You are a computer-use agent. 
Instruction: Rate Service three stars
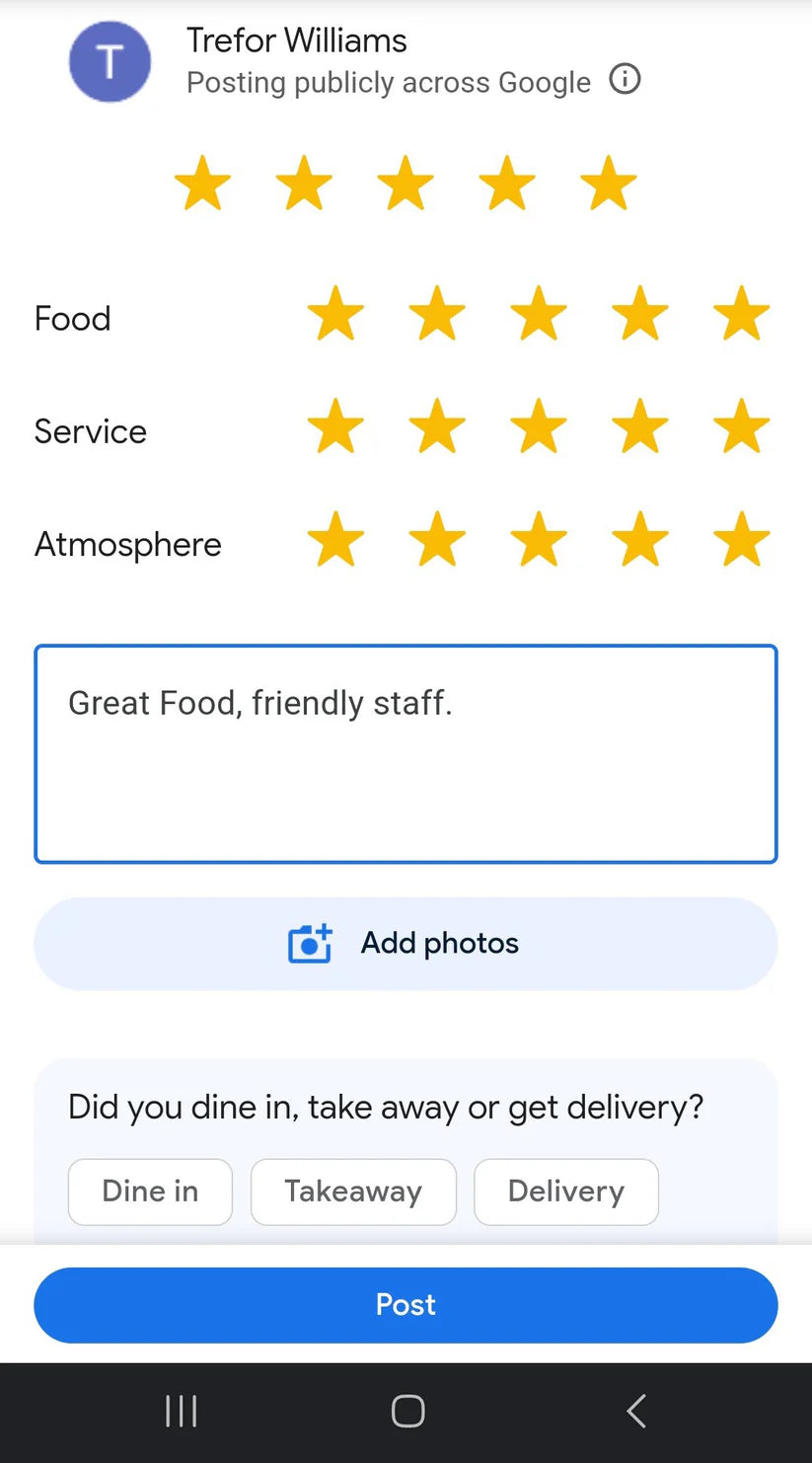539,427
